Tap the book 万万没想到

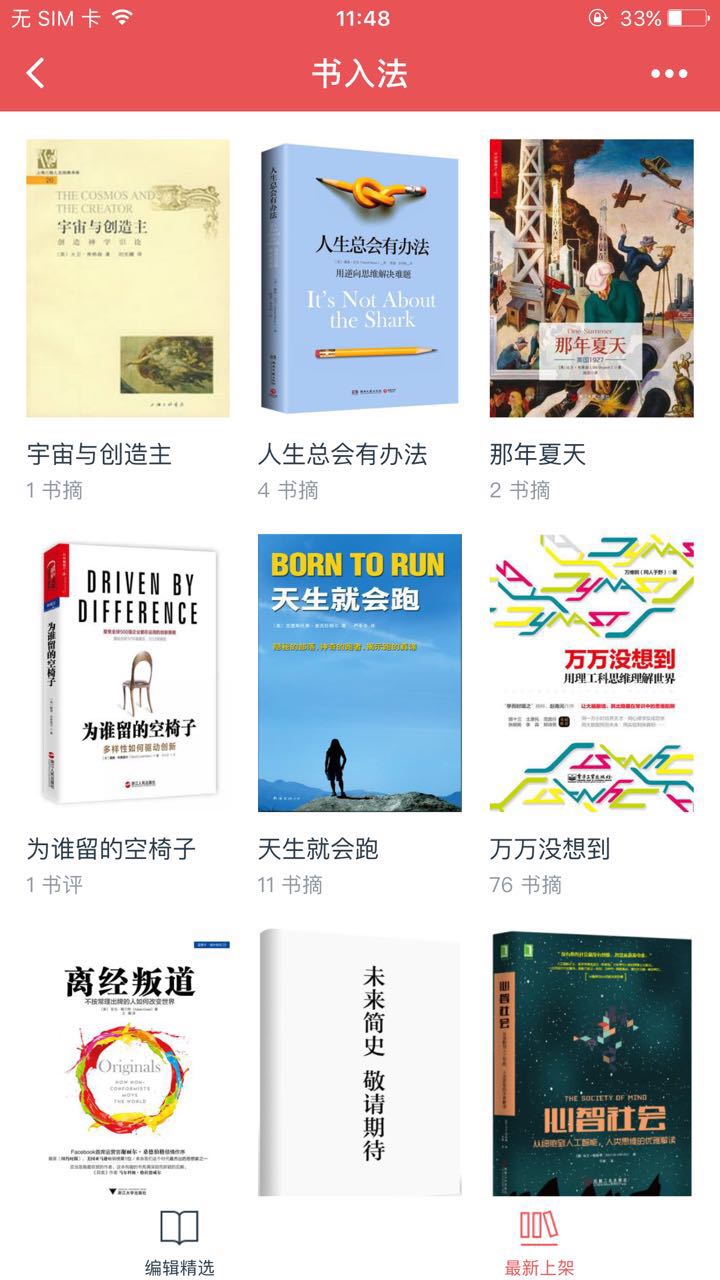pos(591,672)
